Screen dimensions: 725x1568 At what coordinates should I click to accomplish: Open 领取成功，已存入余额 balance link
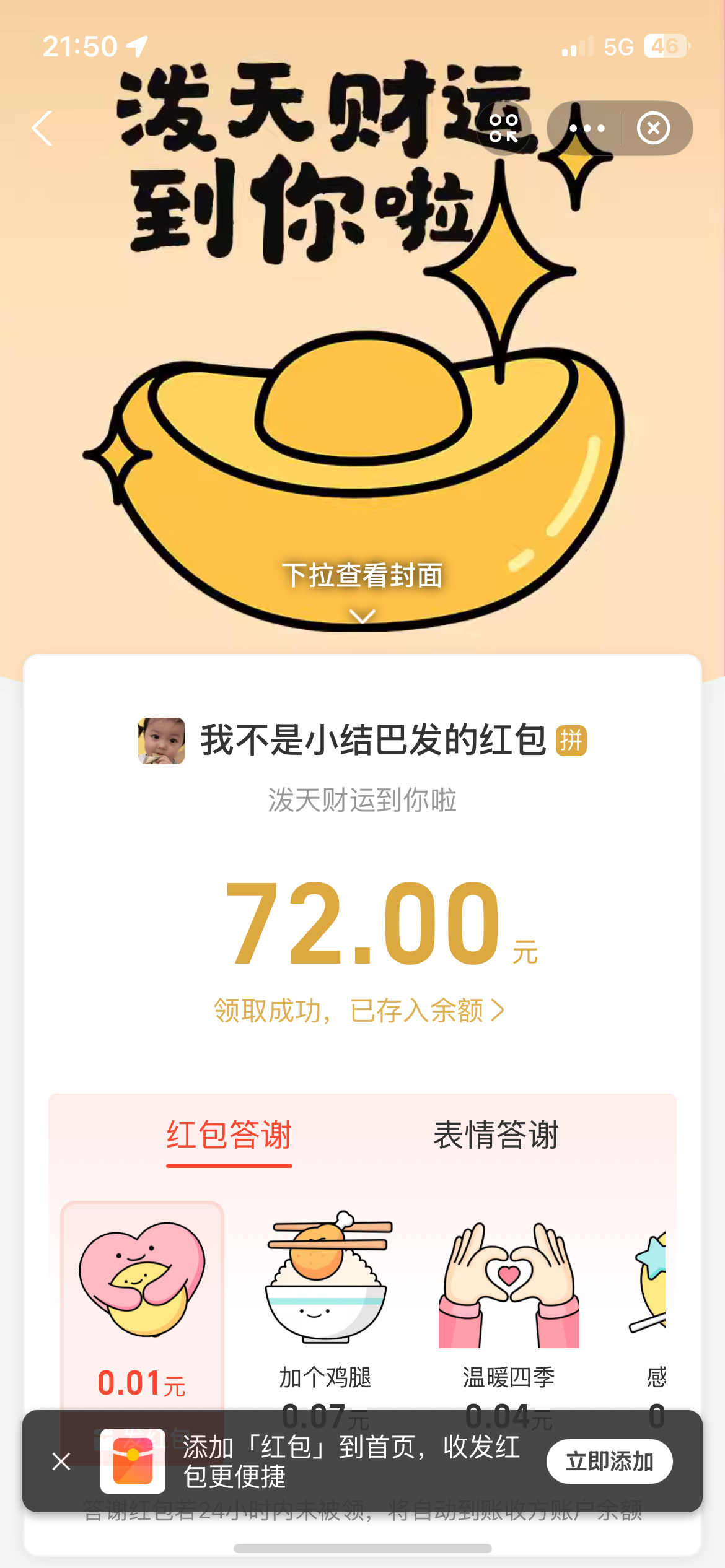click(x=359, y=1011)
